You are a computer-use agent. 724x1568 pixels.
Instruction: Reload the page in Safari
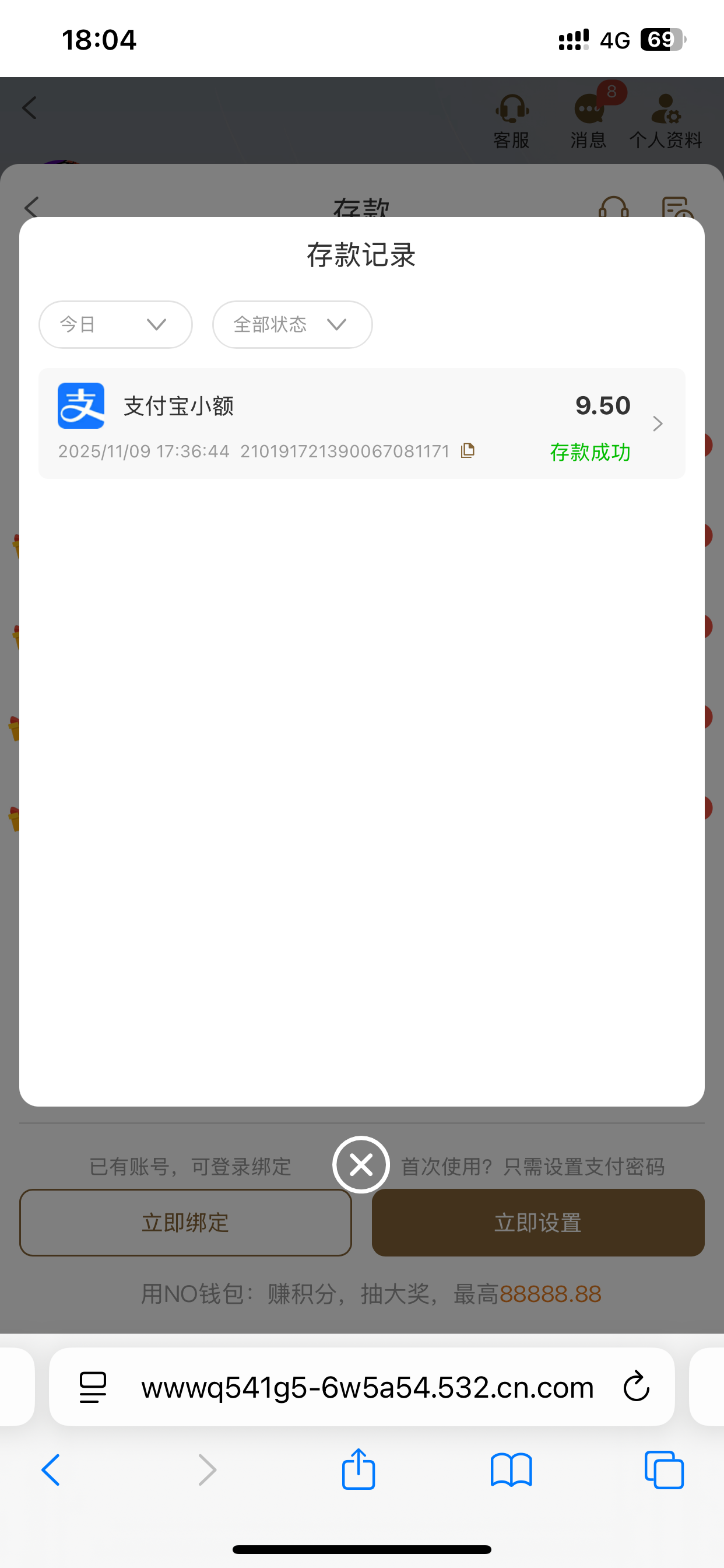pos(637,1387)
